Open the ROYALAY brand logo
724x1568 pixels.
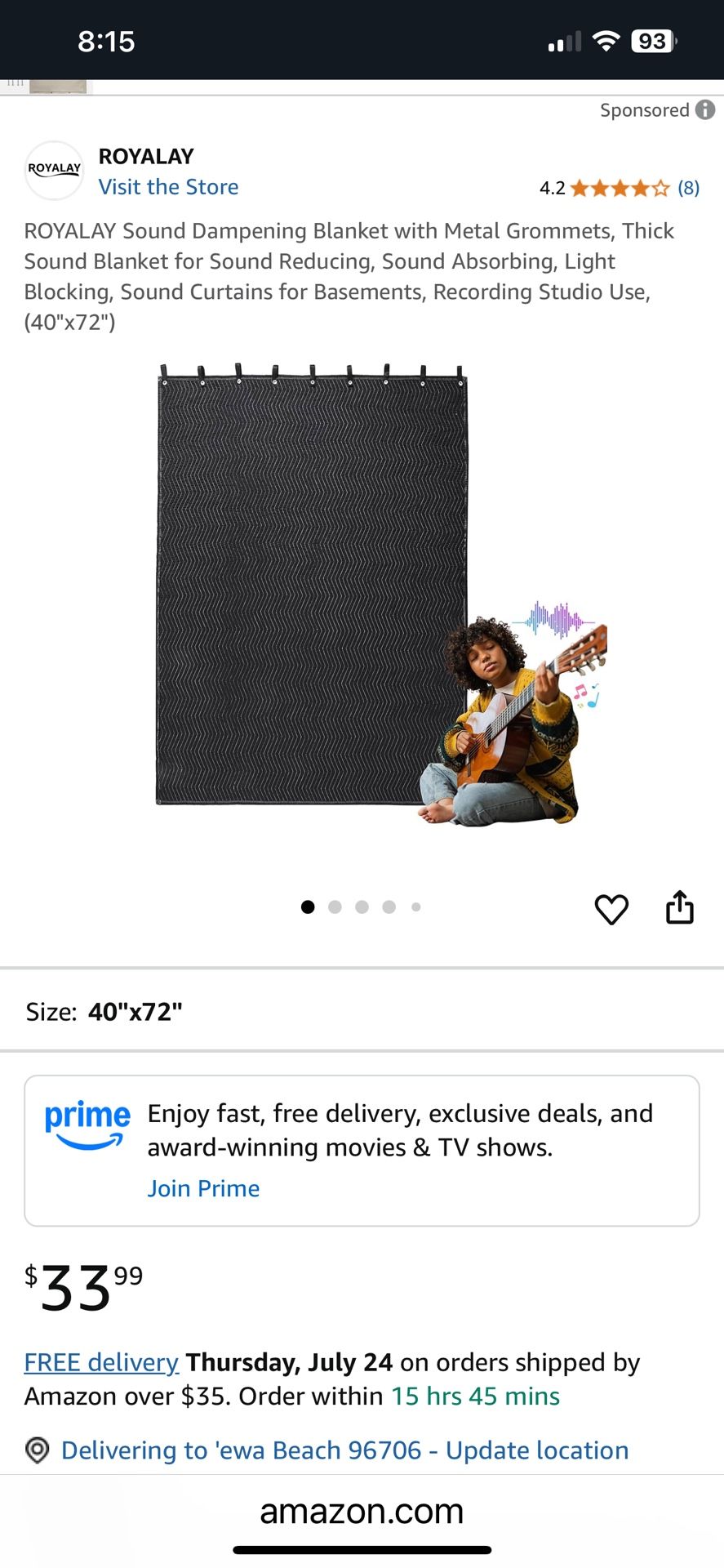click(54, 170)
